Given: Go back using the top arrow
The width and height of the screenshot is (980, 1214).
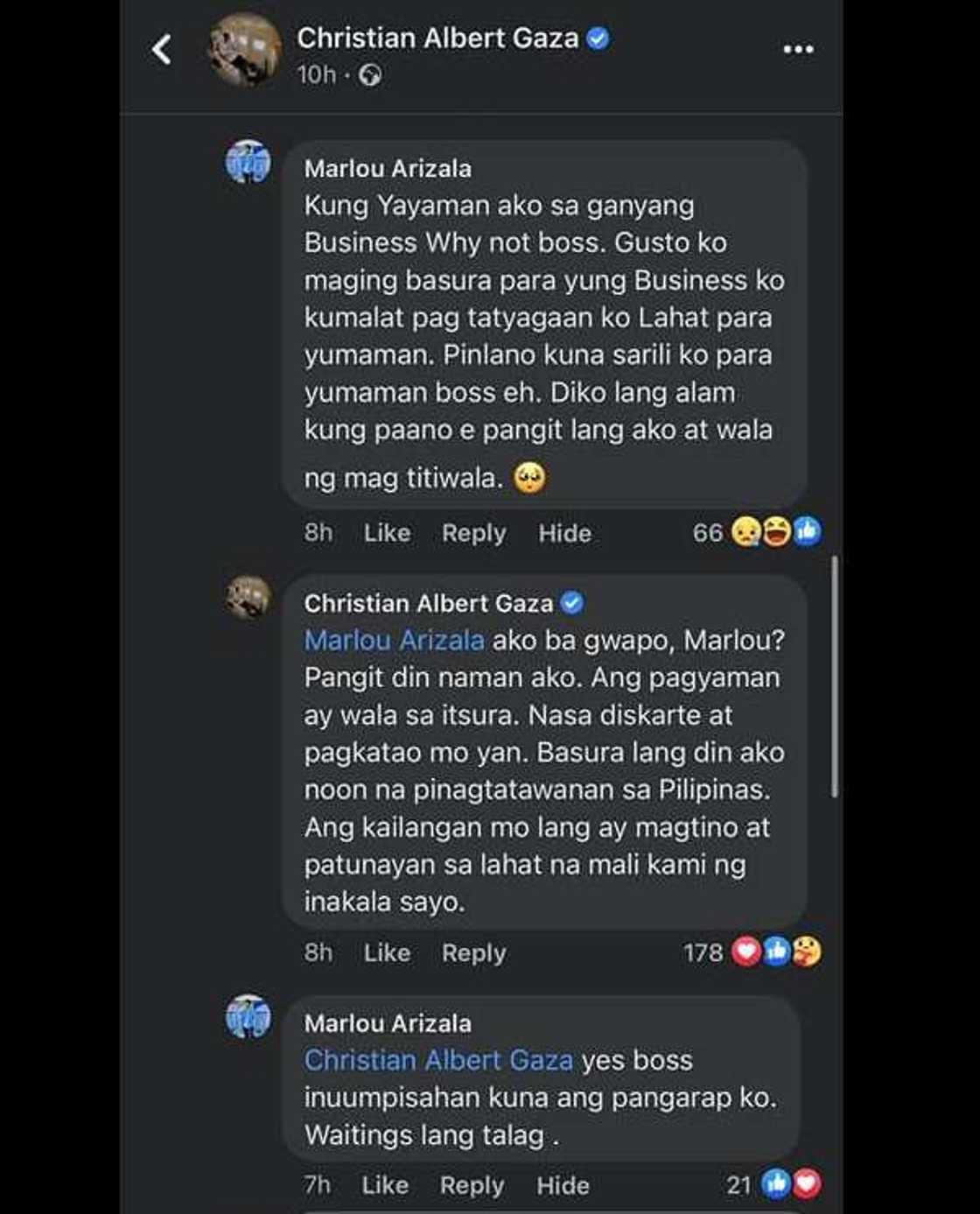Looking at the screenshot, I should 162,49.
